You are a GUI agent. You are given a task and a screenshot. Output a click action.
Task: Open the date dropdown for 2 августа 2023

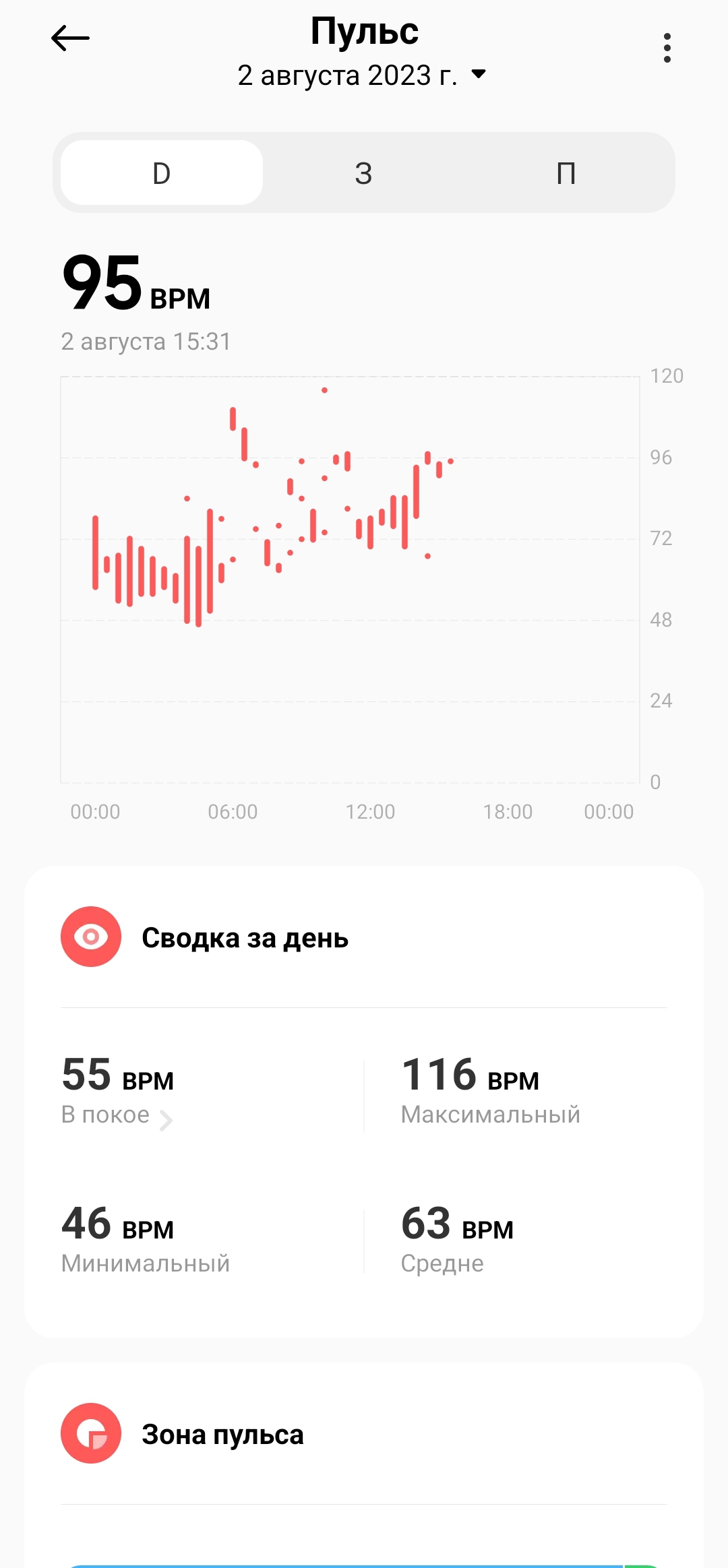pyautogui.click(x=362, y=75)
